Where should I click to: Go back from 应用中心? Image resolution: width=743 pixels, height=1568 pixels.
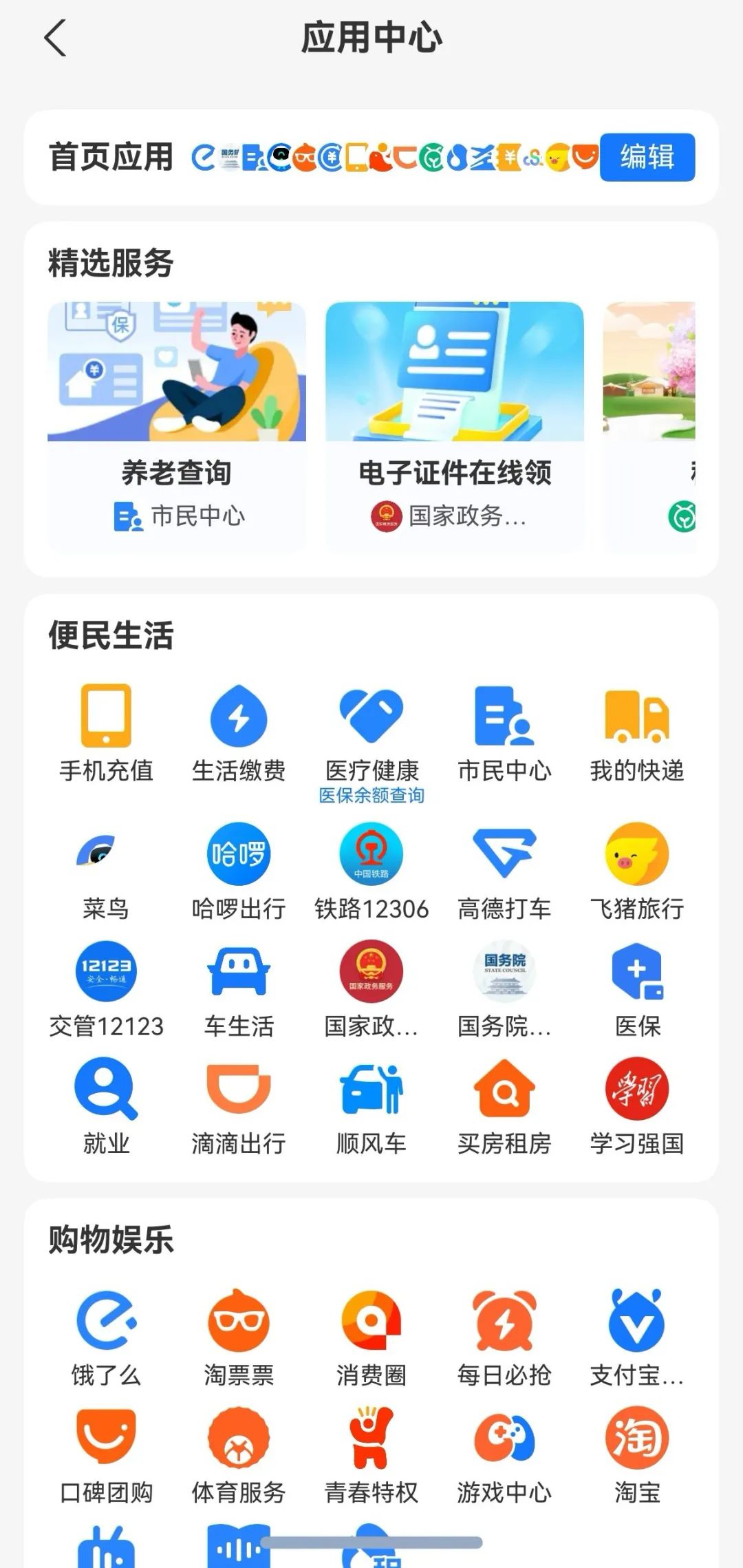pyautogui.click(x=56, y=38)
